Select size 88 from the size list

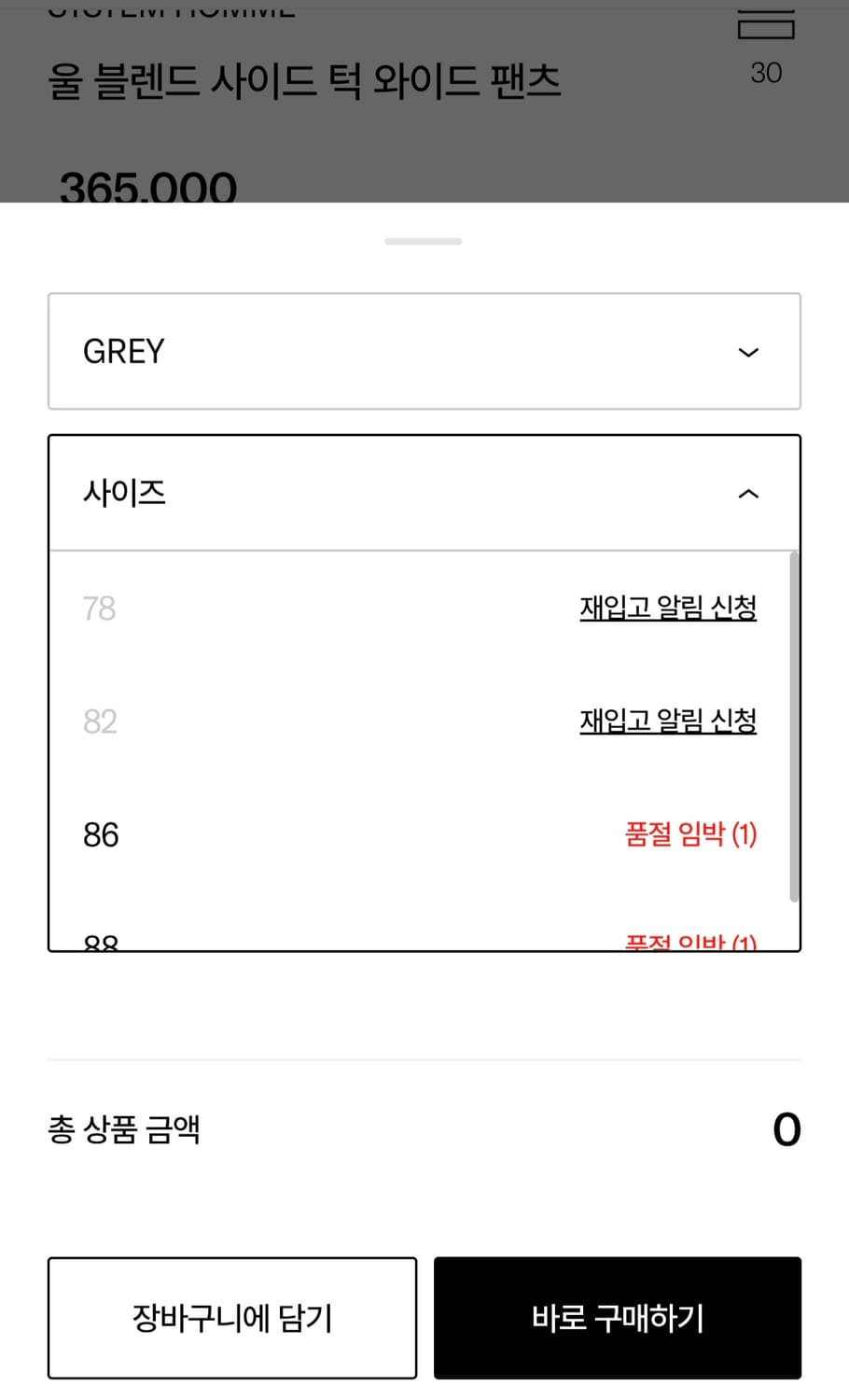[x=99, y=941]
